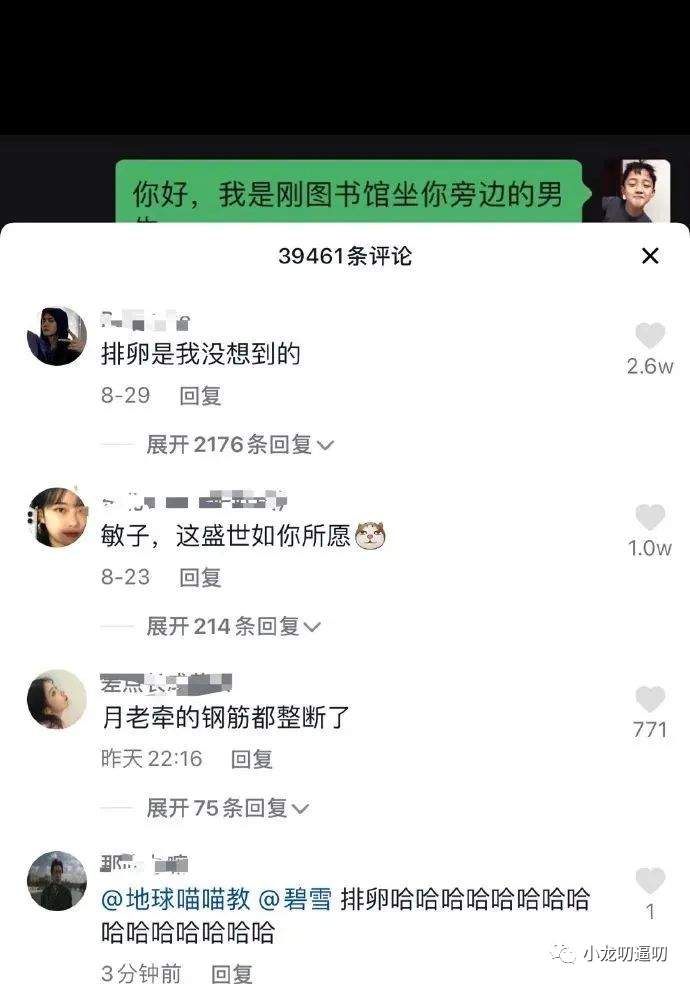Open avatar of 月老牵的钢筋 commenter
This screenshot has width=690, height=984.
tap(56, 699)
